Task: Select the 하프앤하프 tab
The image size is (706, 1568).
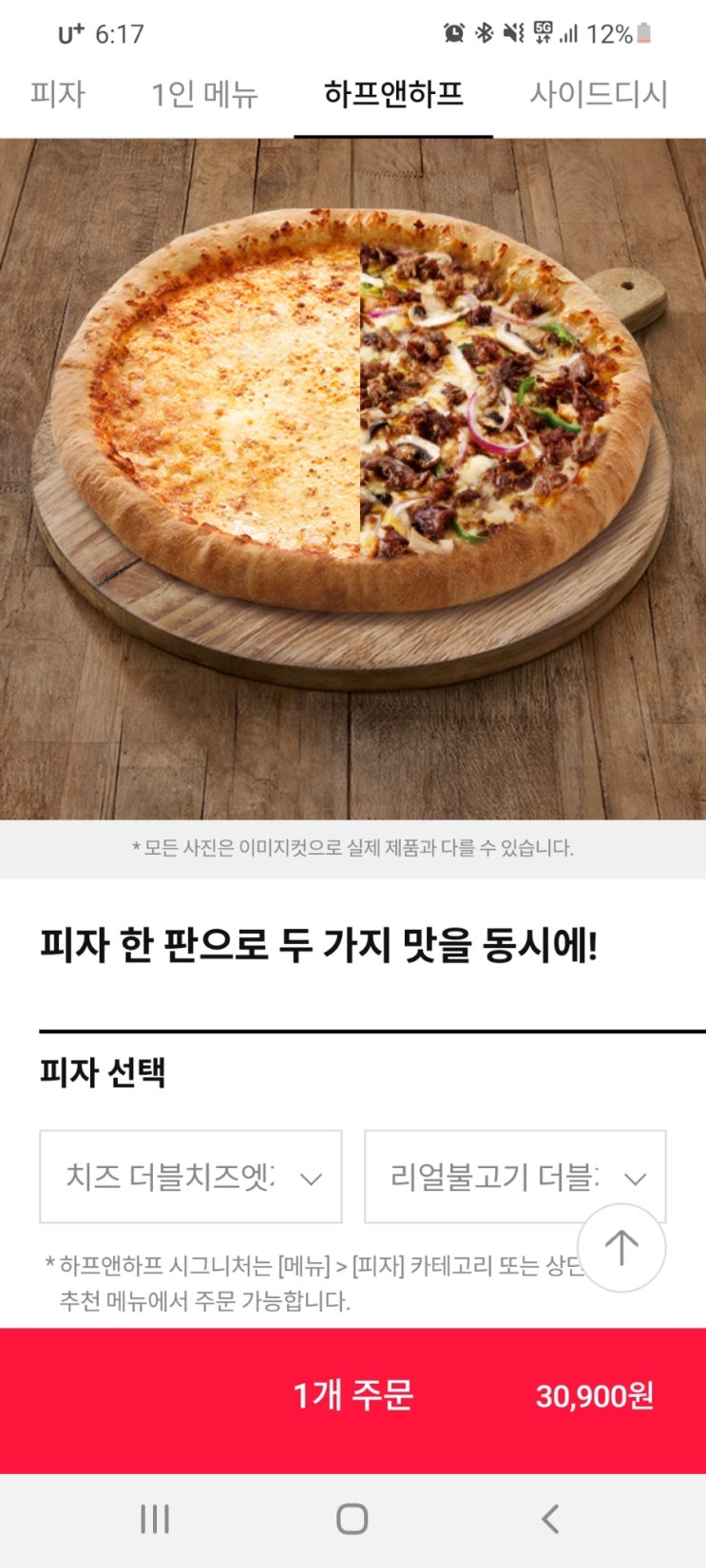Action: pyautogui.click(x=393, y=94)
